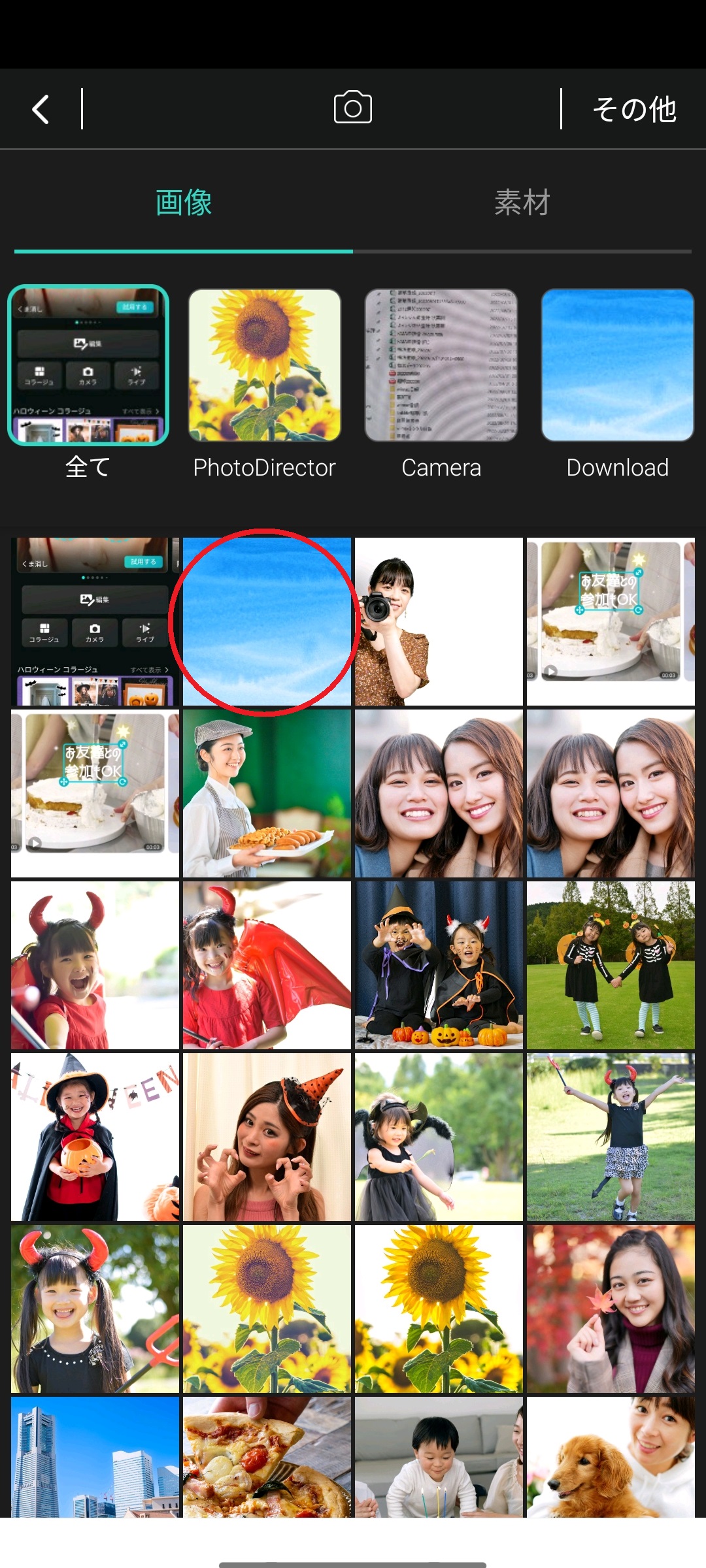Open the Camera album
The width and height of the screenshot is (706, 1568).
[x=441, y=366]
